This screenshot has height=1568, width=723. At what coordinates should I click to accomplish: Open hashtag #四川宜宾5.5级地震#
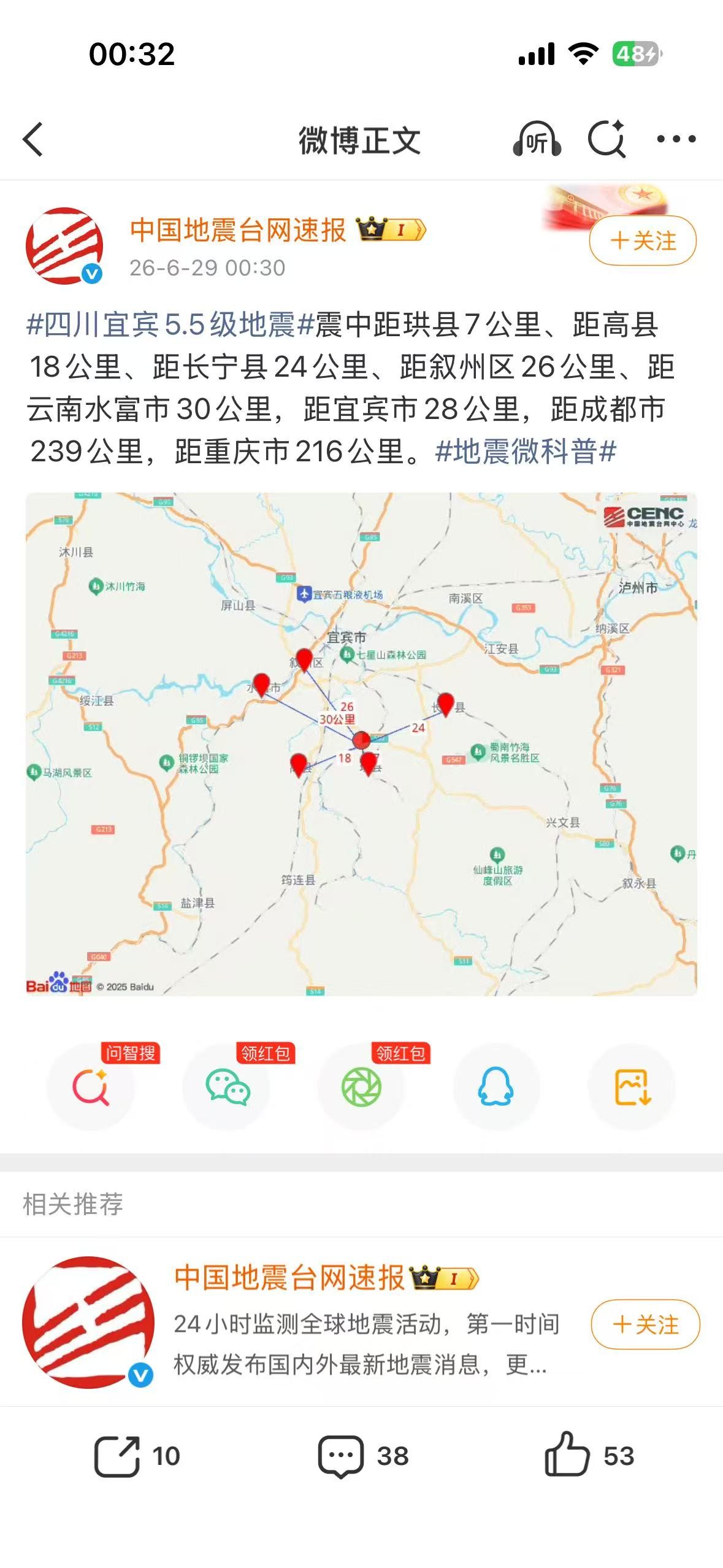click(170, 325)
